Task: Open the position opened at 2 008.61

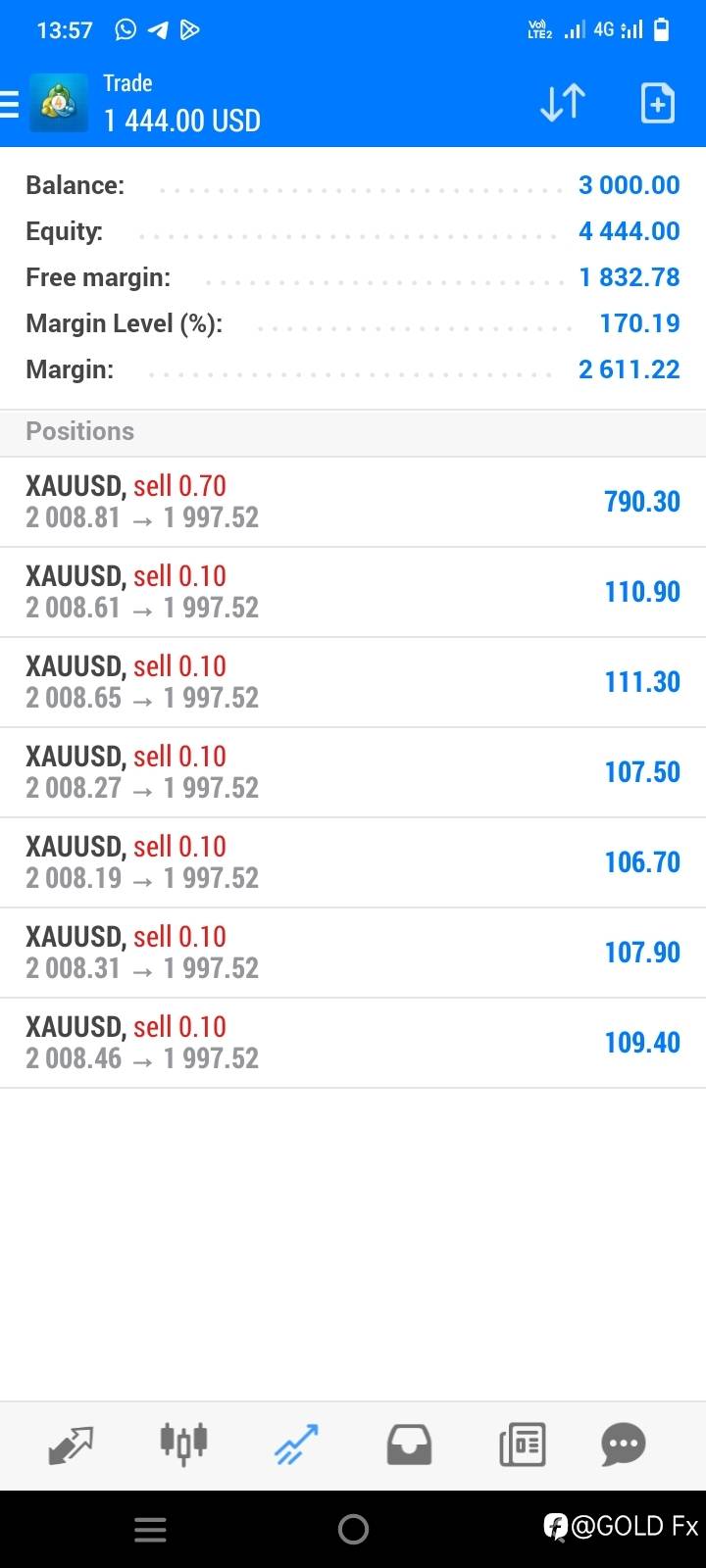Action: 353,592
